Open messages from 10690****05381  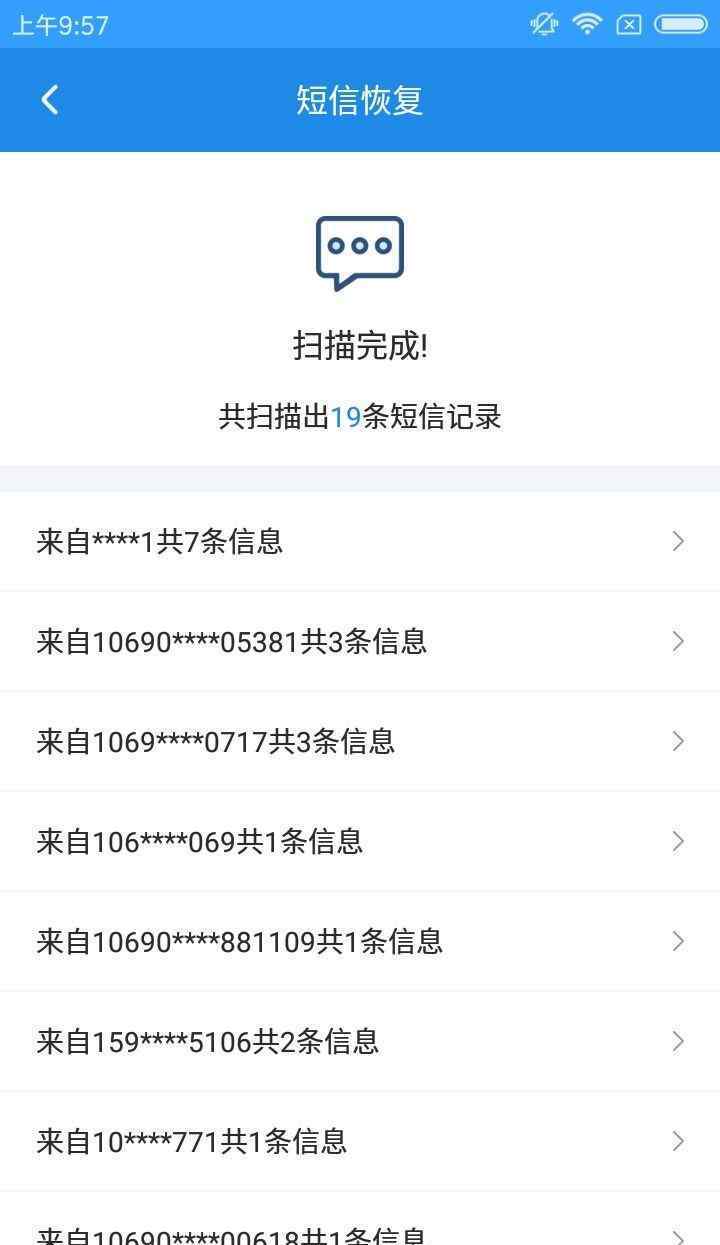[x=360, y=641]
